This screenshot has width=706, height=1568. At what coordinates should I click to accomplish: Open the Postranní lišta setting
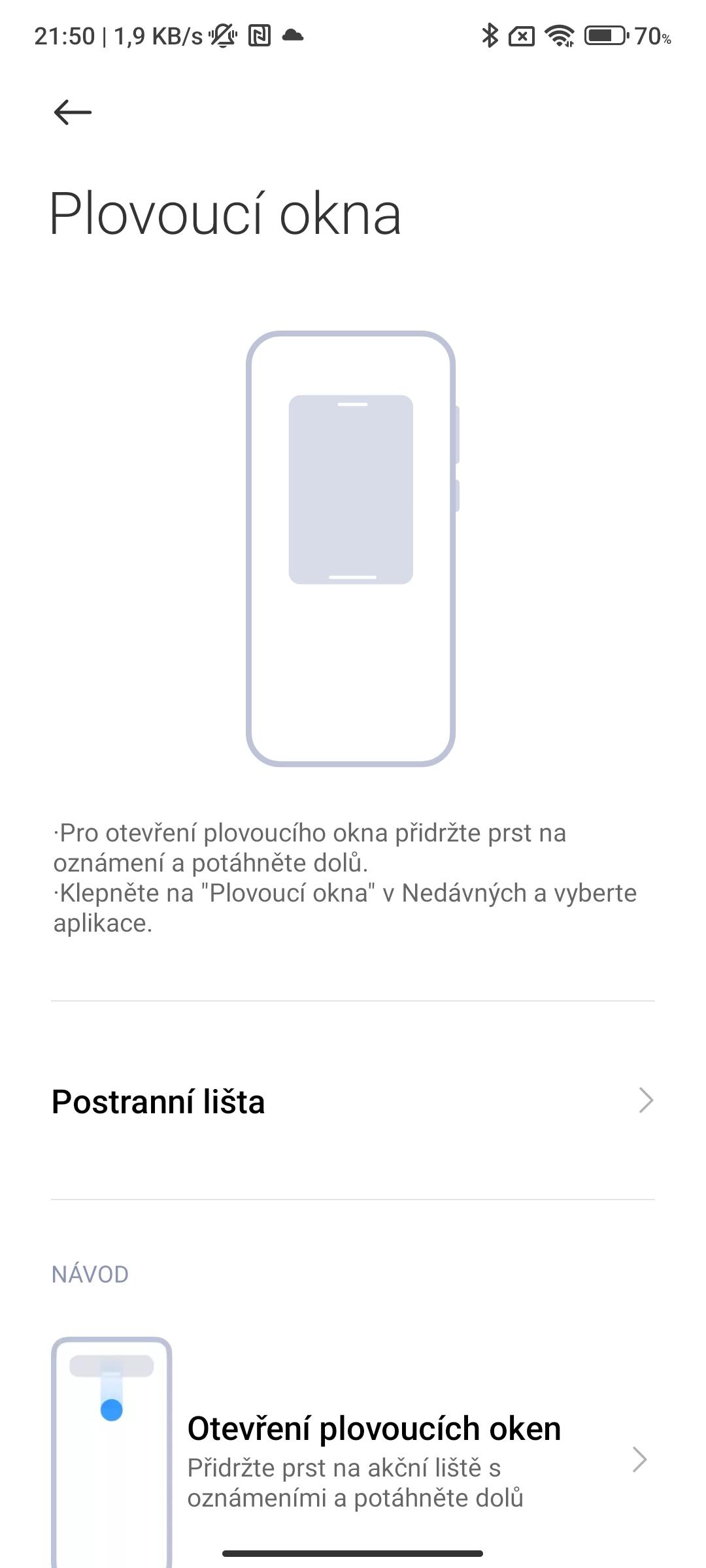pos(353,1101)
